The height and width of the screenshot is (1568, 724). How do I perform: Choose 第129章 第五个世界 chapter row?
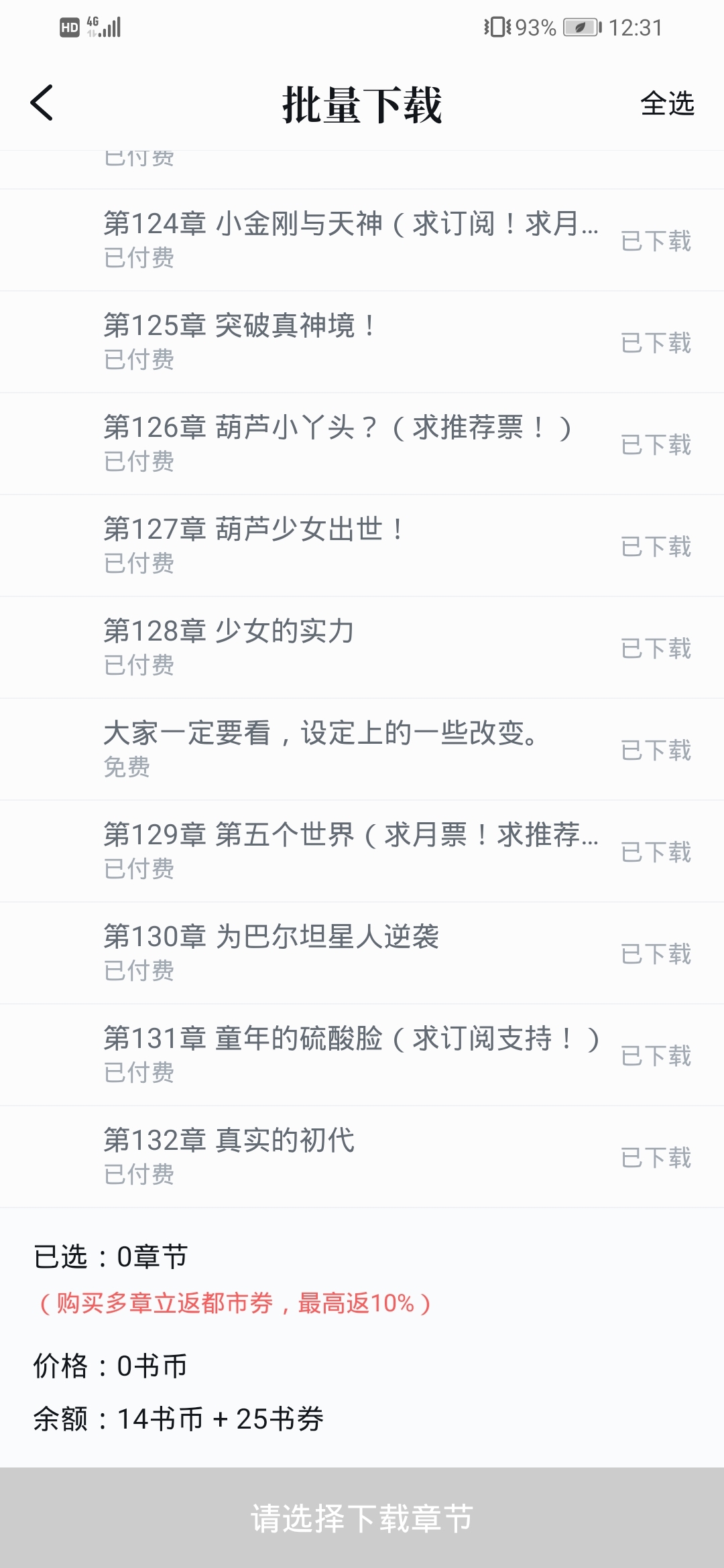click(x=350, y=850)
